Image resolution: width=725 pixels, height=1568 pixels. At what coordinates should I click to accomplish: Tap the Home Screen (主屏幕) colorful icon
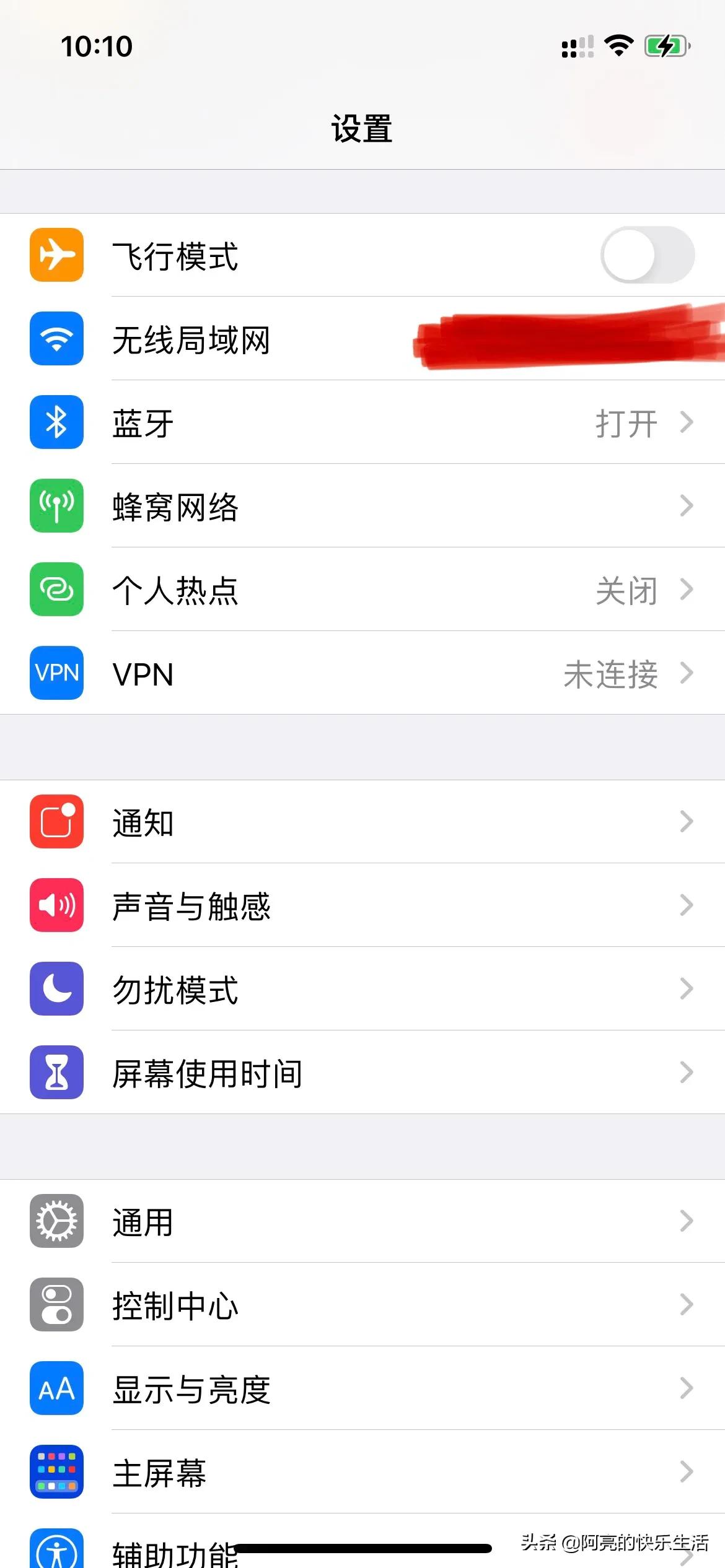(56, 1473)
